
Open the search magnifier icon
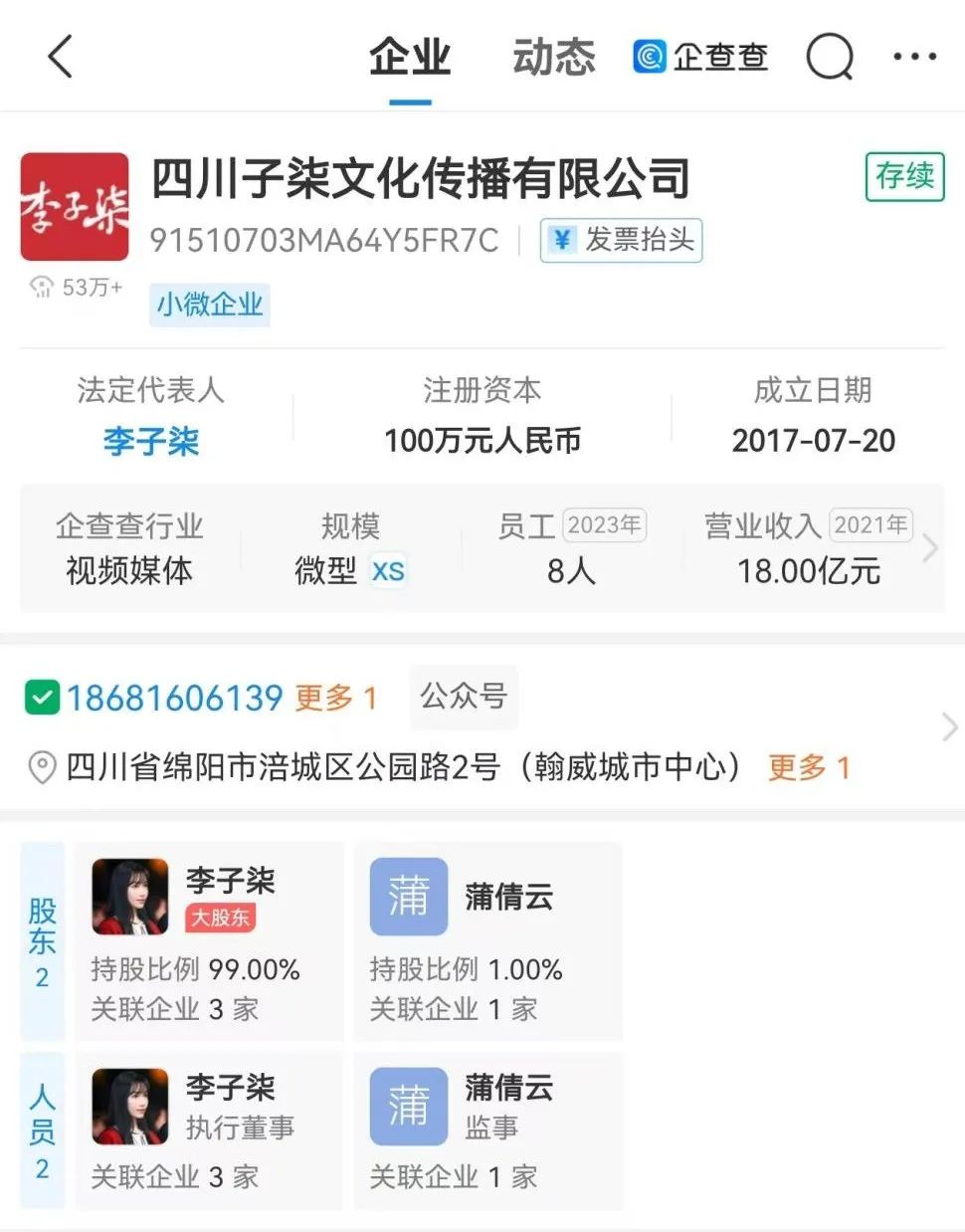[829, 57]
